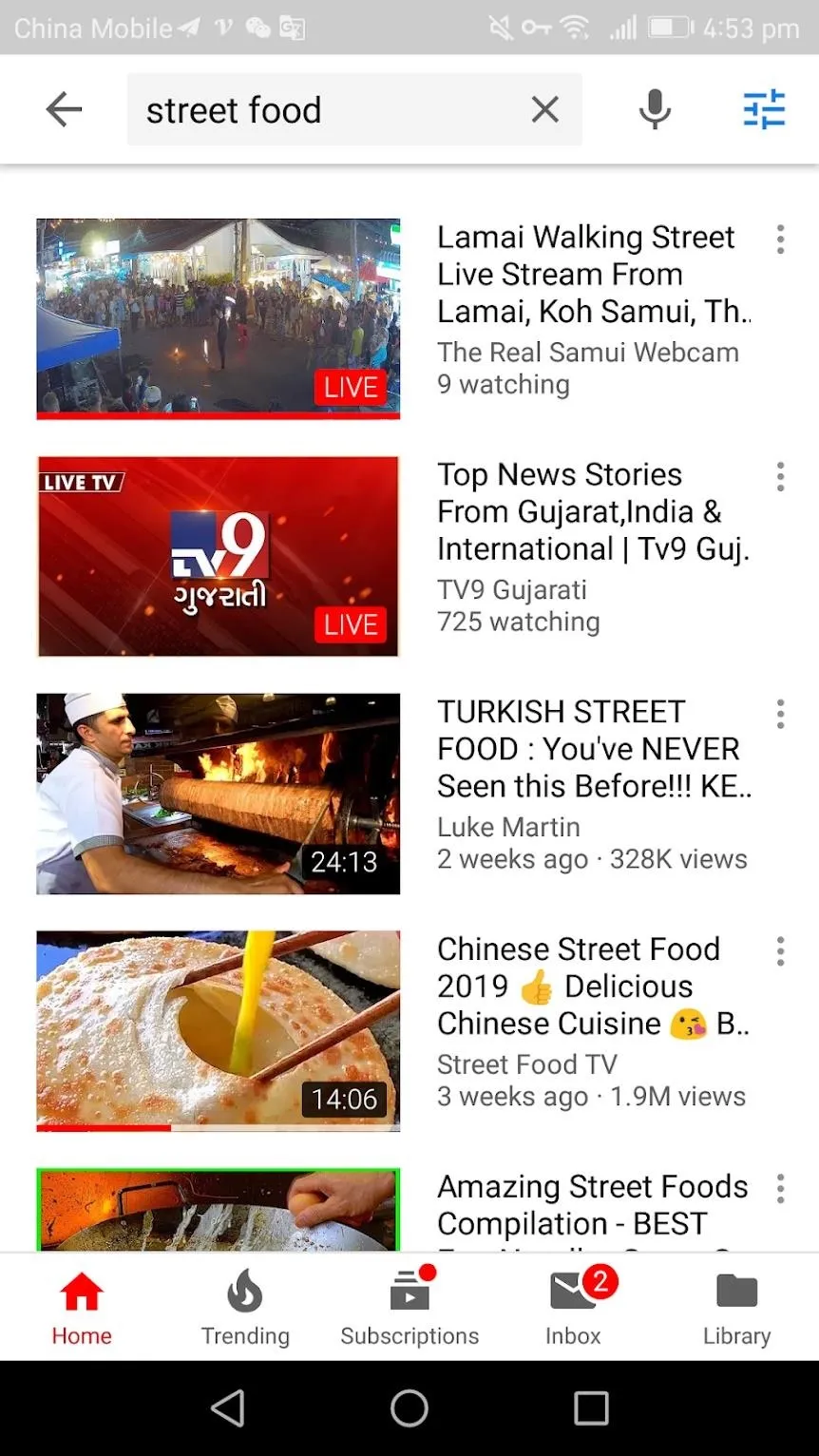
Task: Open Amazing Street Foods Compilation video
Action: 219,1209
